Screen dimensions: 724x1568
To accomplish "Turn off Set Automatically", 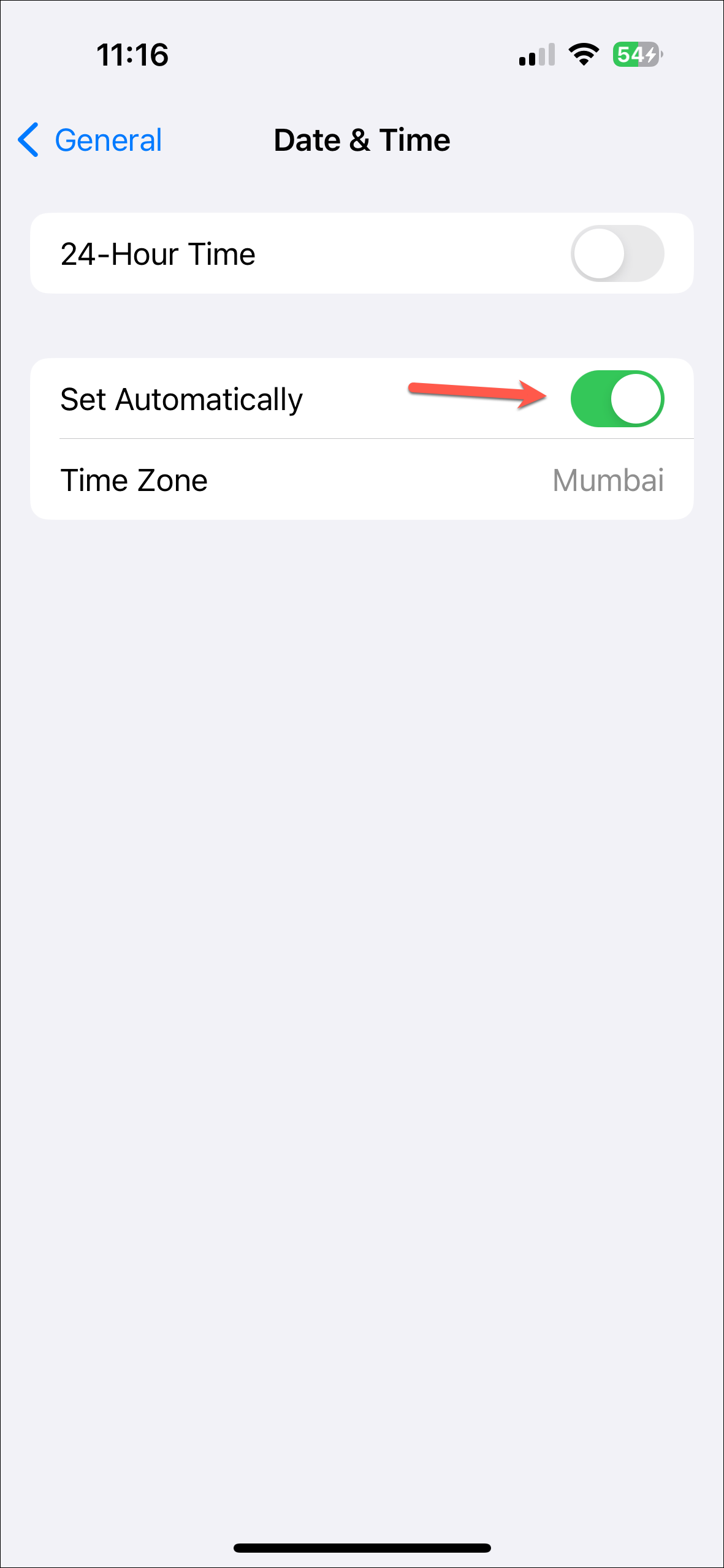I will pos(617,399).
